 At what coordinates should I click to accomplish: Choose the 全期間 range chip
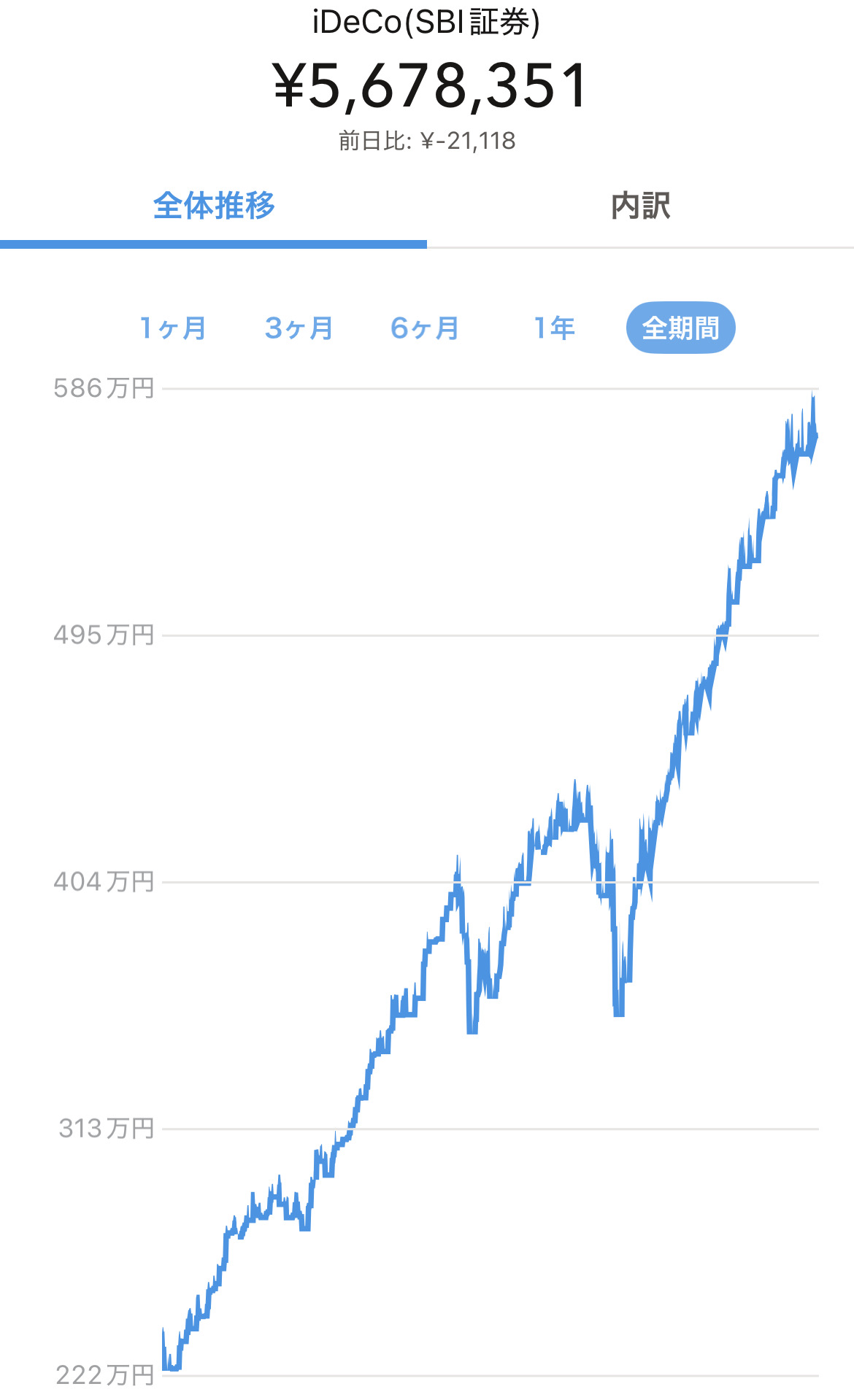click(x=680, y=328)
